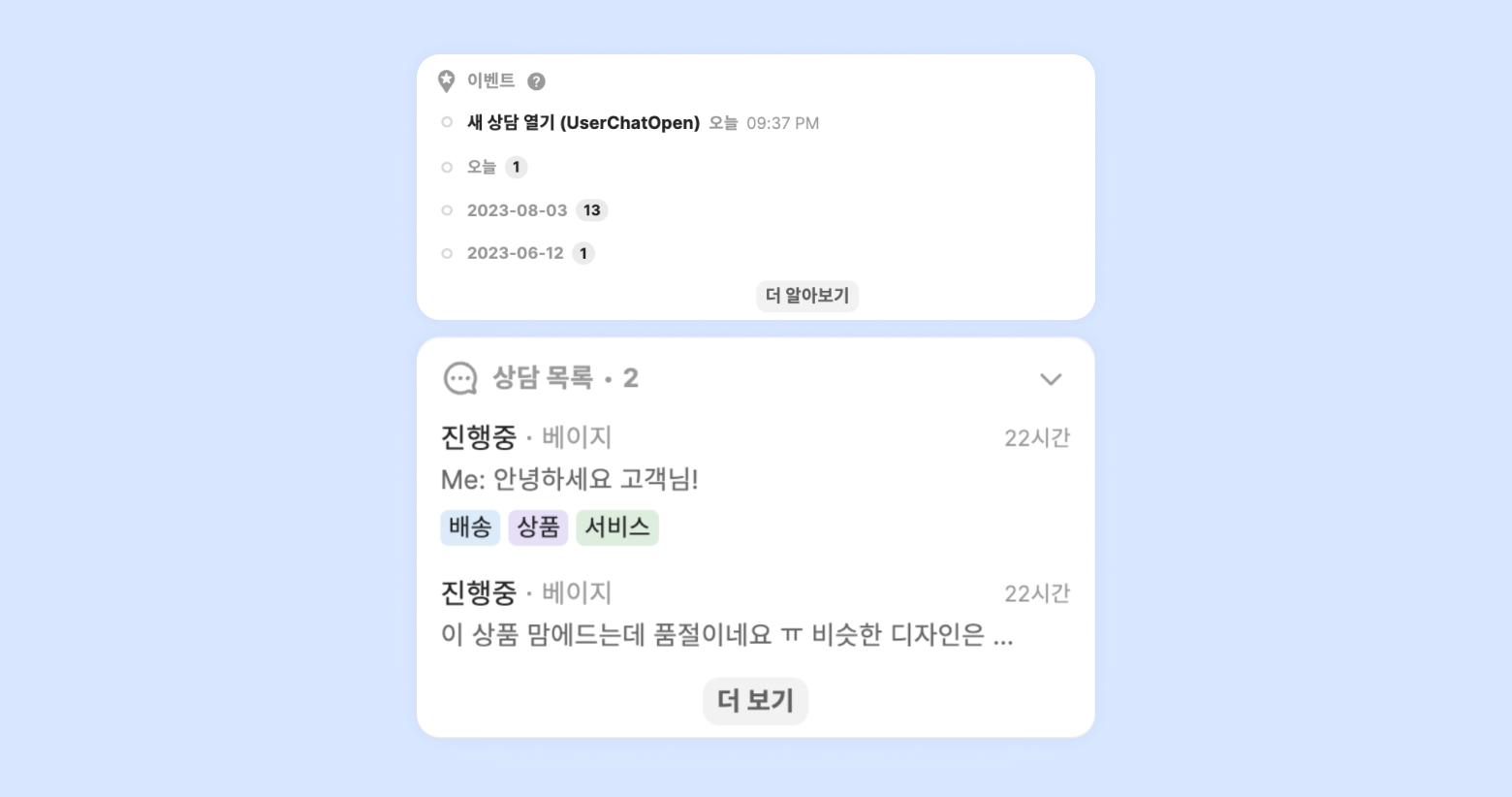This screenshot has height=797, width=1512.
Task: Expand the 2023-08-03 event group
Action: coord(517,210)
